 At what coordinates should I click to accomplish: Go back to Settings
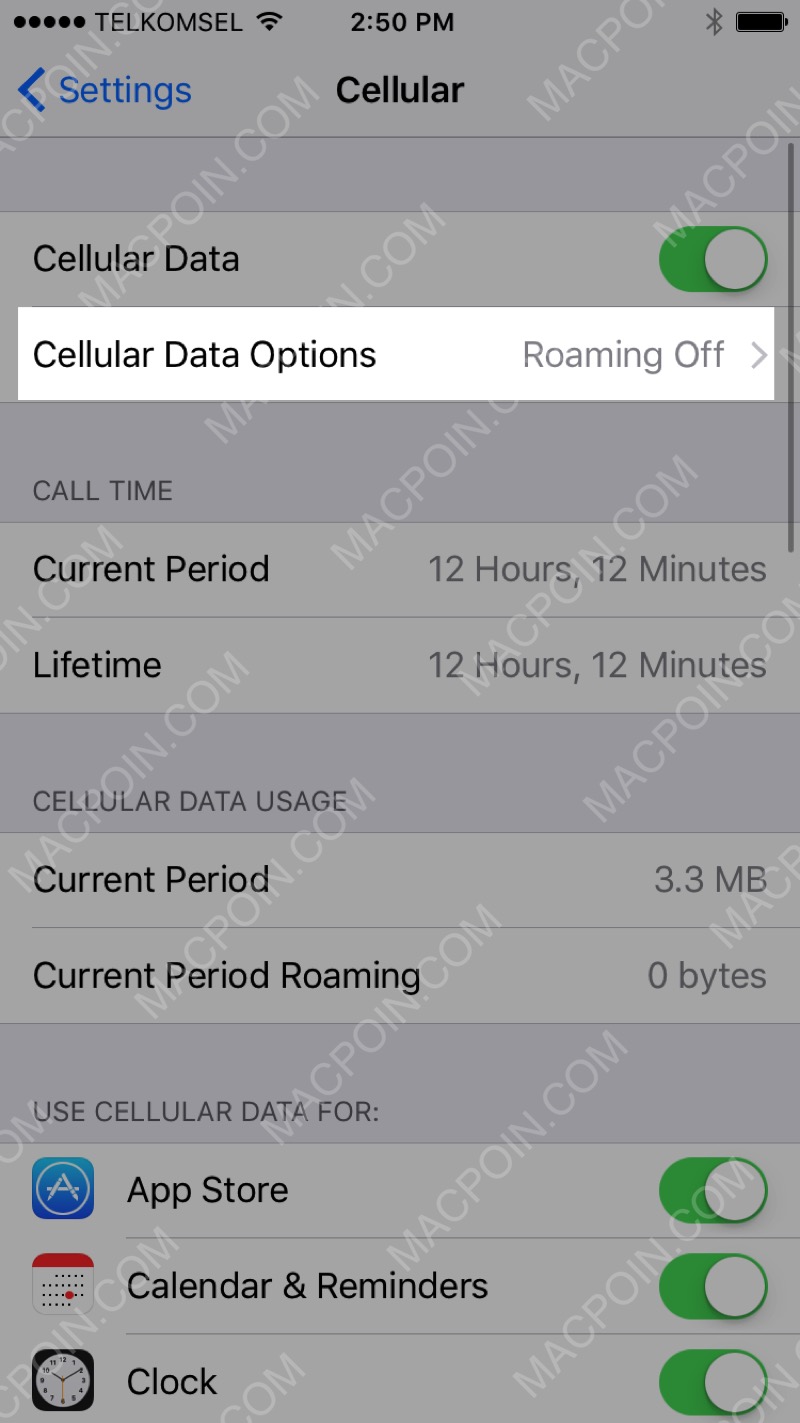tap(105, 90)
